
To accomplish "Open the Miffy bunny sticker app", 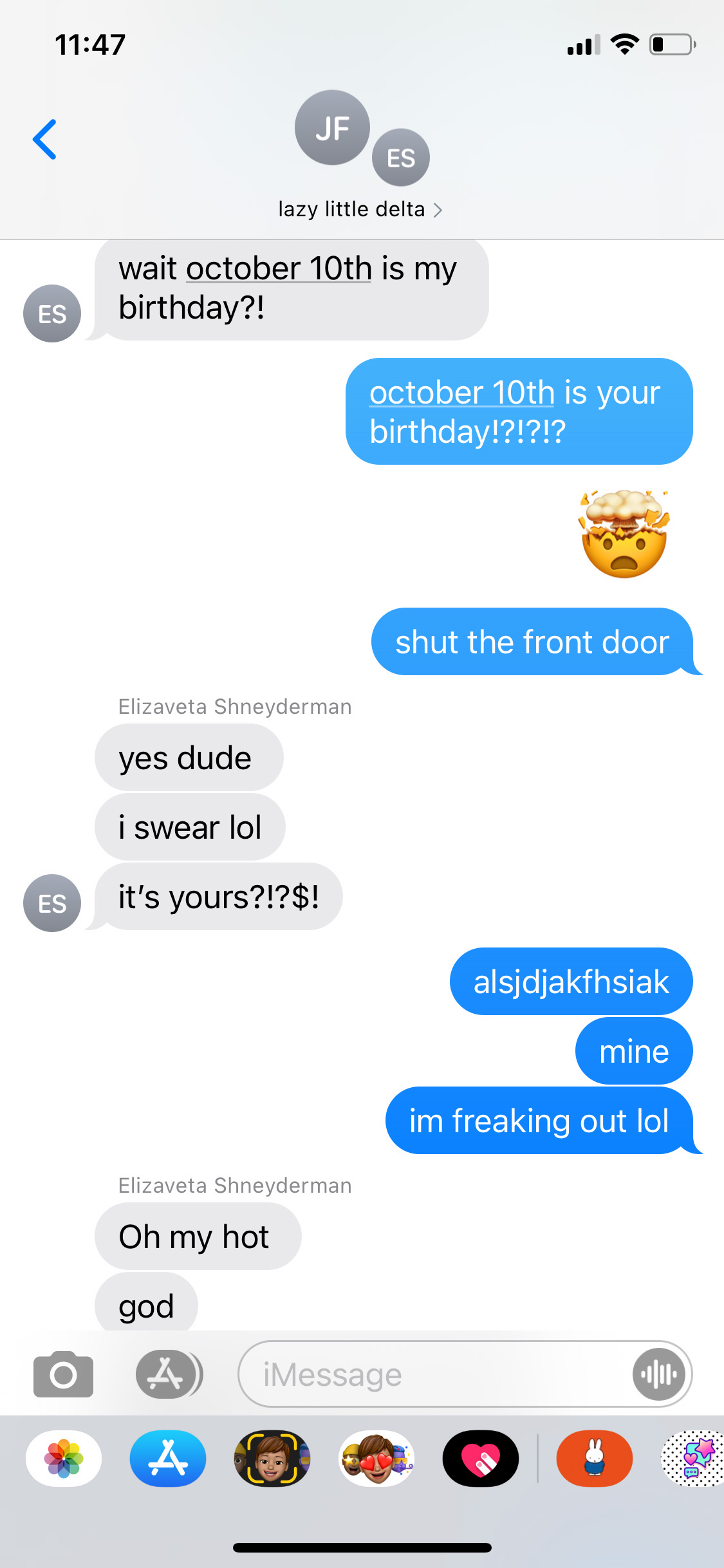I will click(x=595, y=1459).
